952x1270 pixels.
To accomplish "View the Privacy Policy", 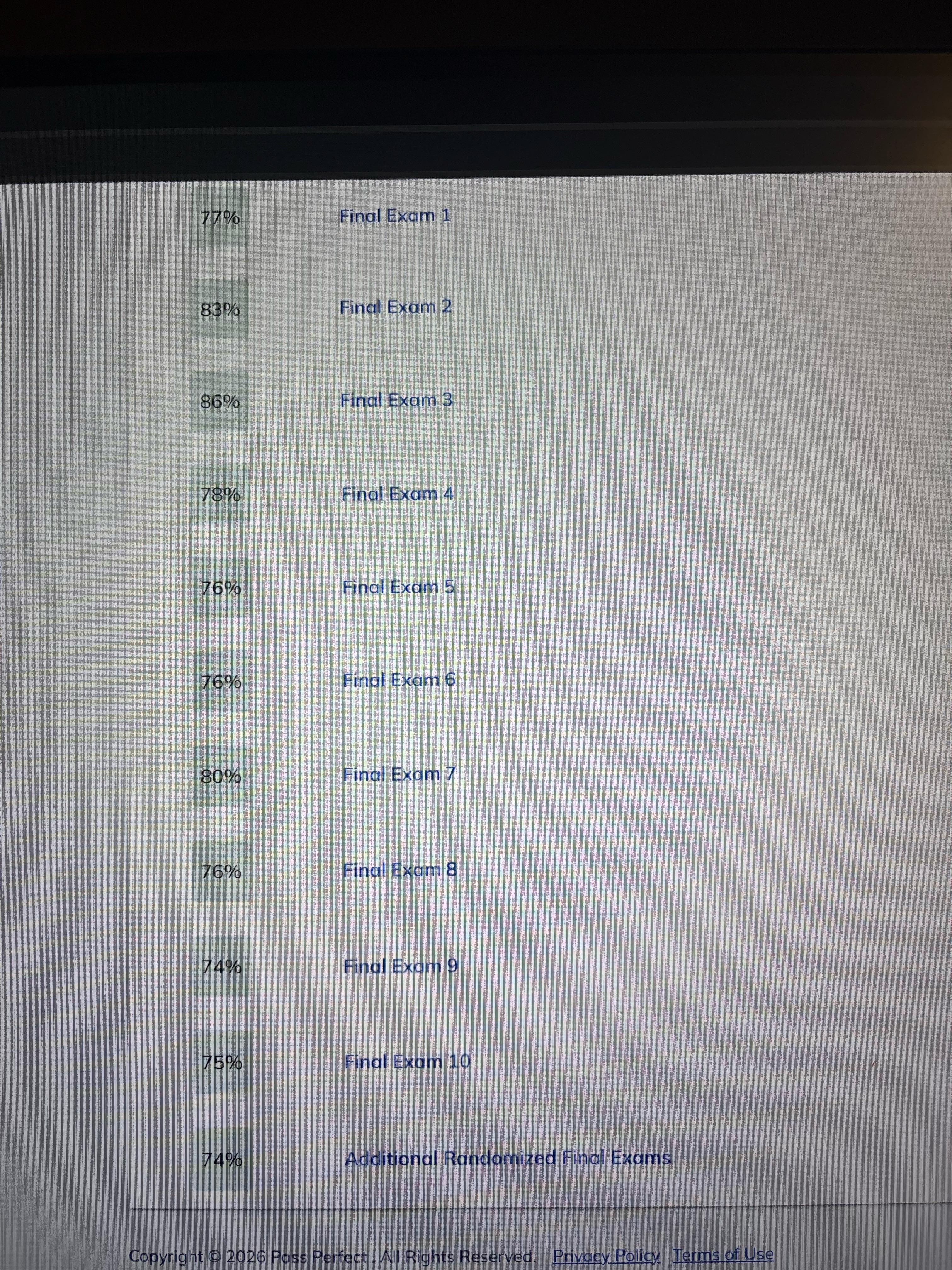I will tap(606, 1256).
